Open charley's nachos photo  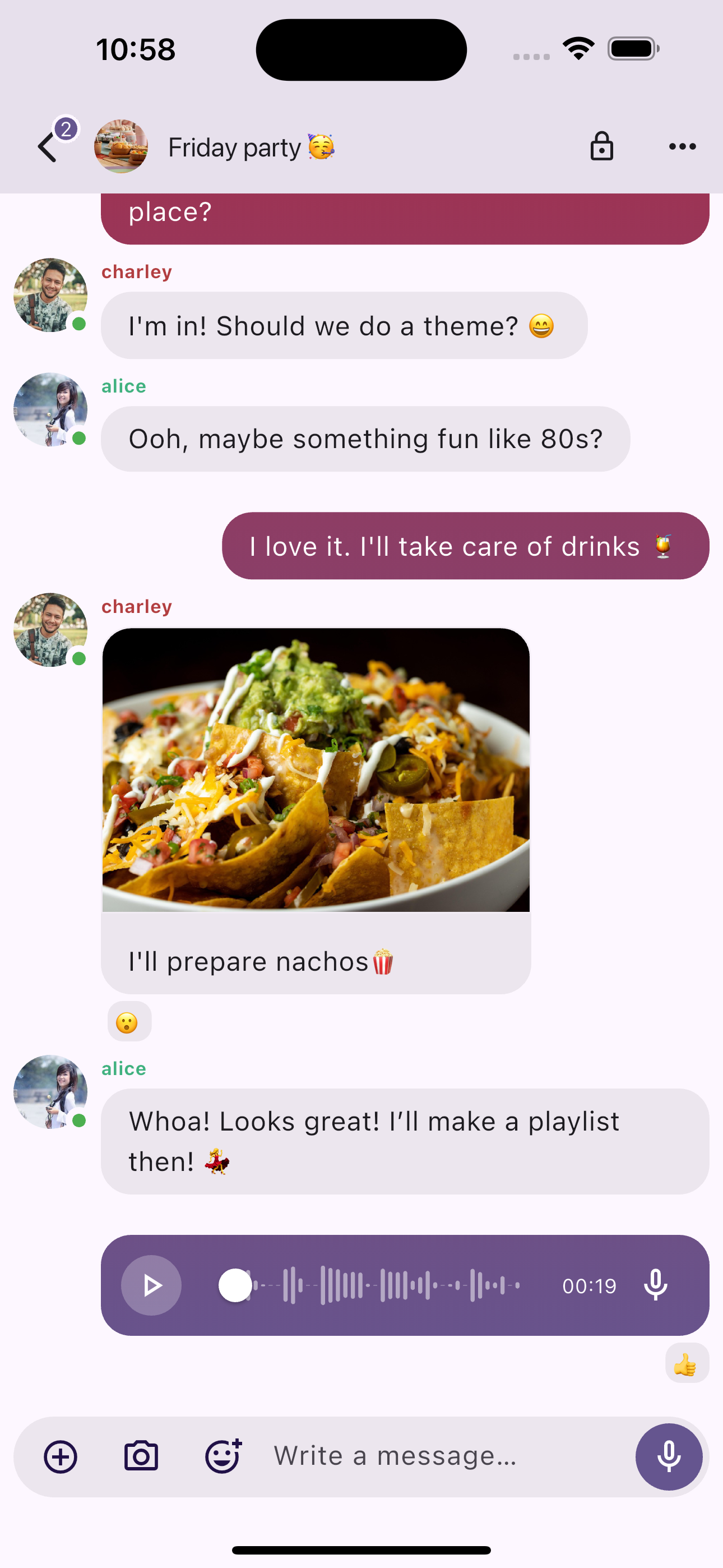pyautogui.click(x=316, y=769)
